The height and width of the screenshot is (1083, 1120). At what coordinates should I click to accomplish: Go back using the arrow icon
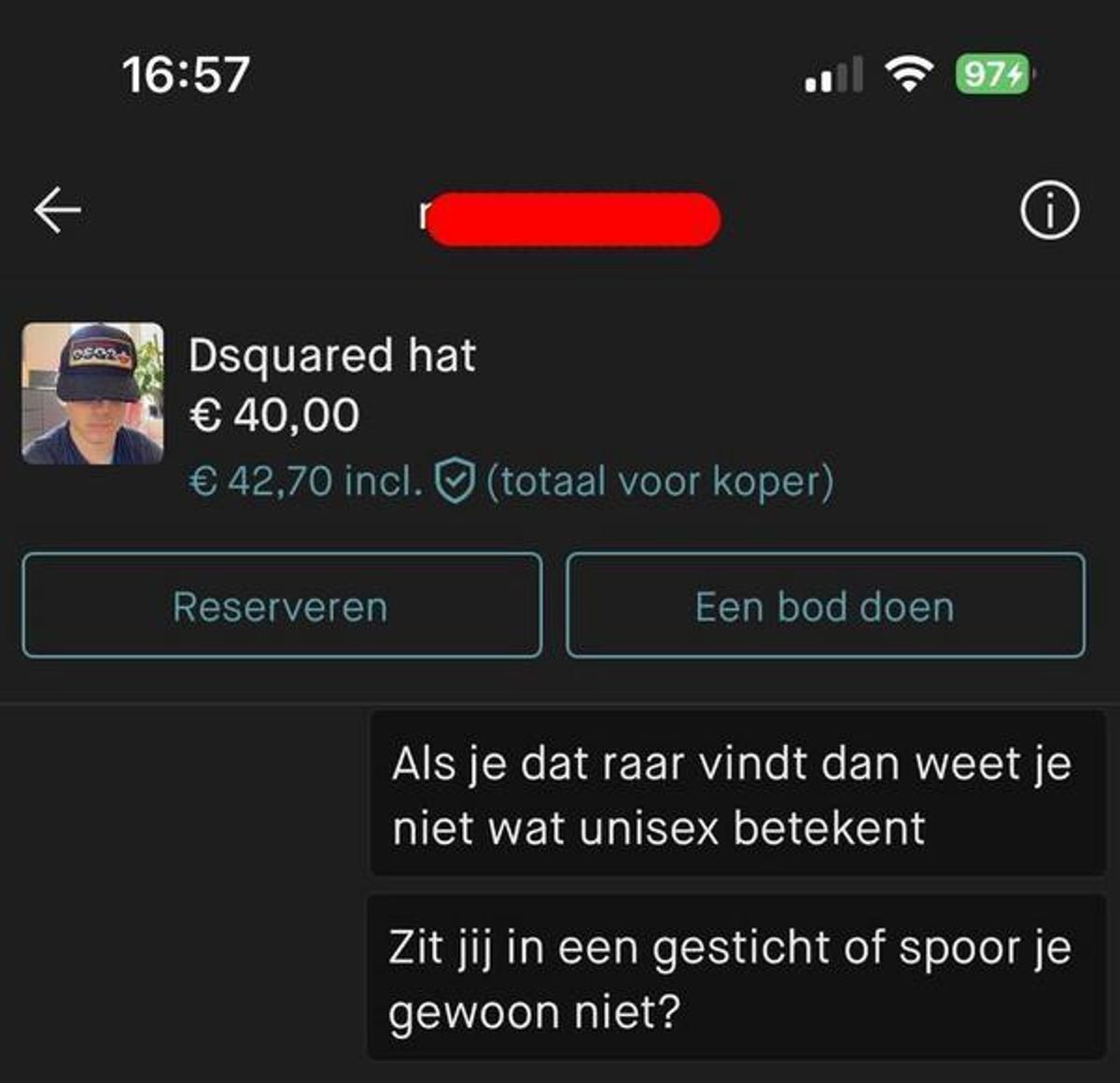point(58,209)
